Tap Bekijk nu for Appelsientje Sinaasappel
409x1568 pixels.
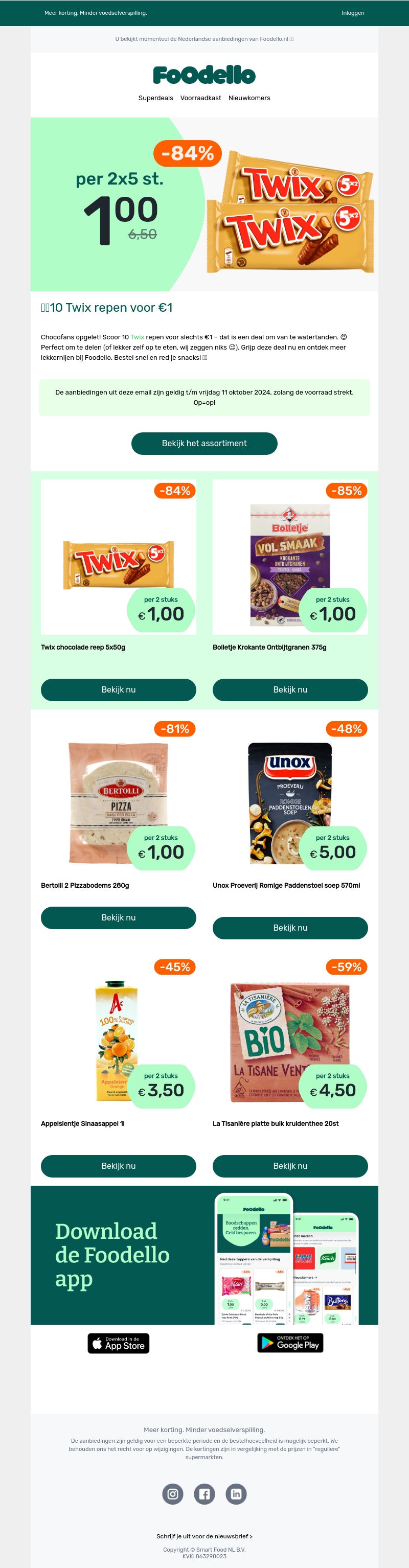[x=118, y=1166]
